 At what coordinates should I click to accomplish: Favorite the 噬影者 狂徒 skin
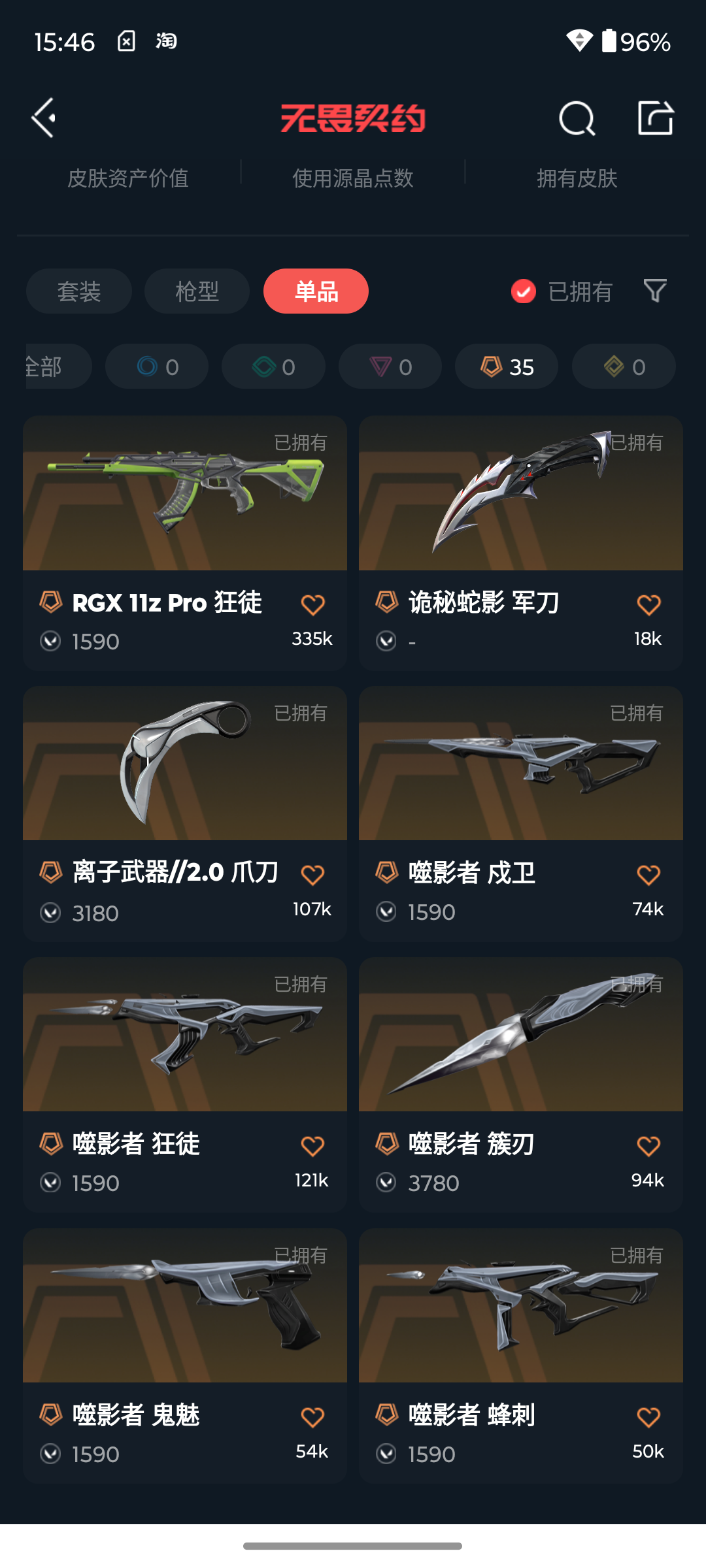(x=312, y=1146)
